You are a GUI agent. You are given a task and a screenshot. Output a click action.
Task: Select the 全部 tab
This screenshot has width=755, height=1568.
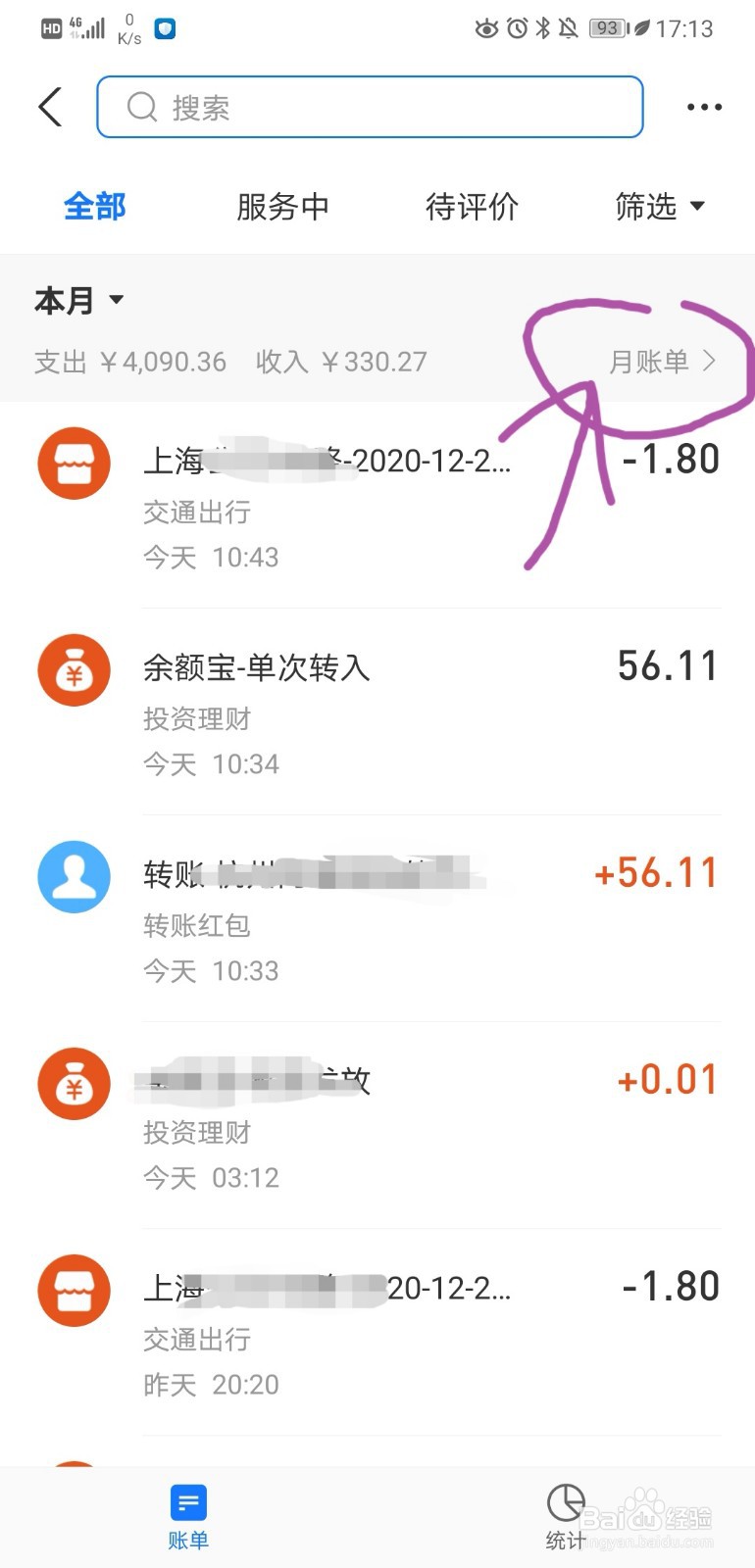click(x=94, y=207)
